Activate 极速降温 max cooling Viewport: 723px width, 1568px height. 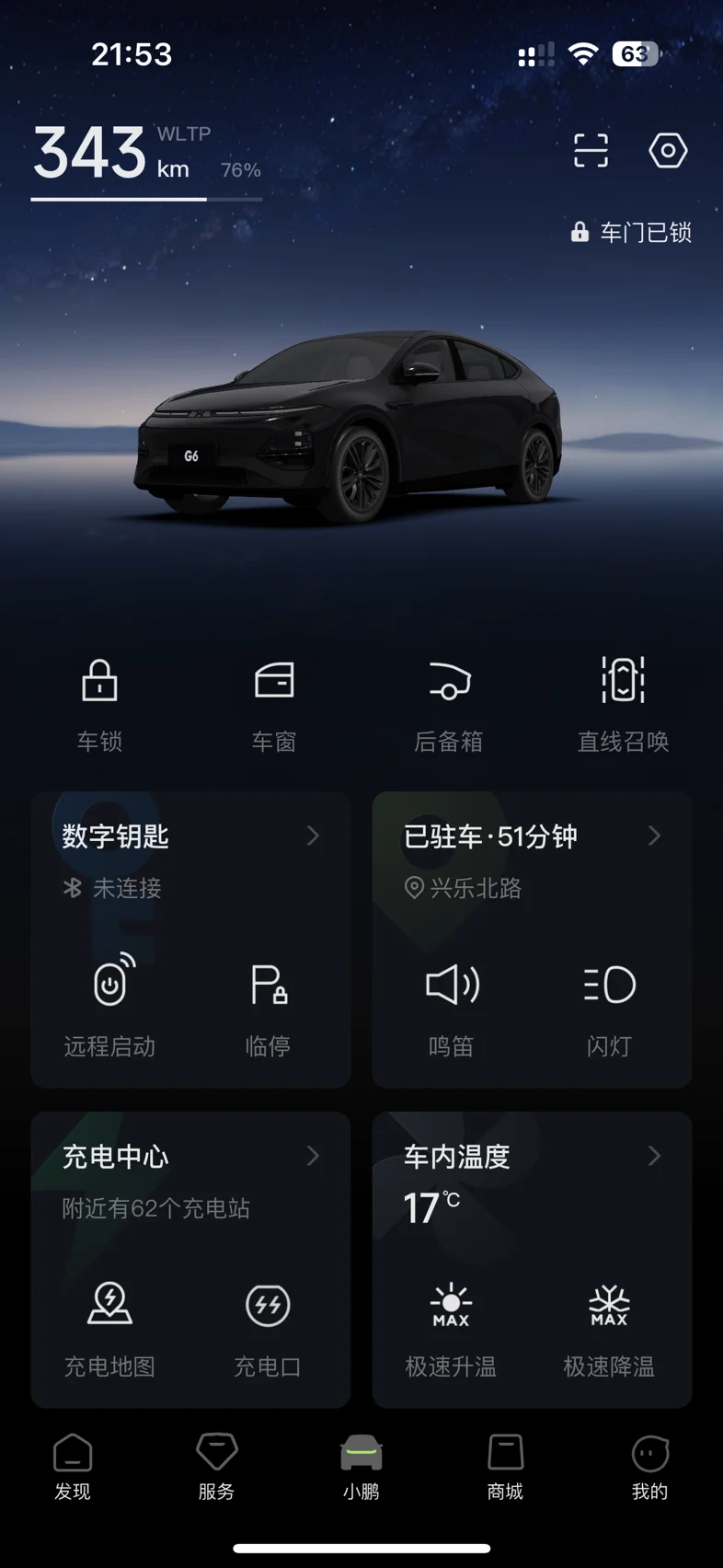pyautogui.click(x=609, y=1328)
